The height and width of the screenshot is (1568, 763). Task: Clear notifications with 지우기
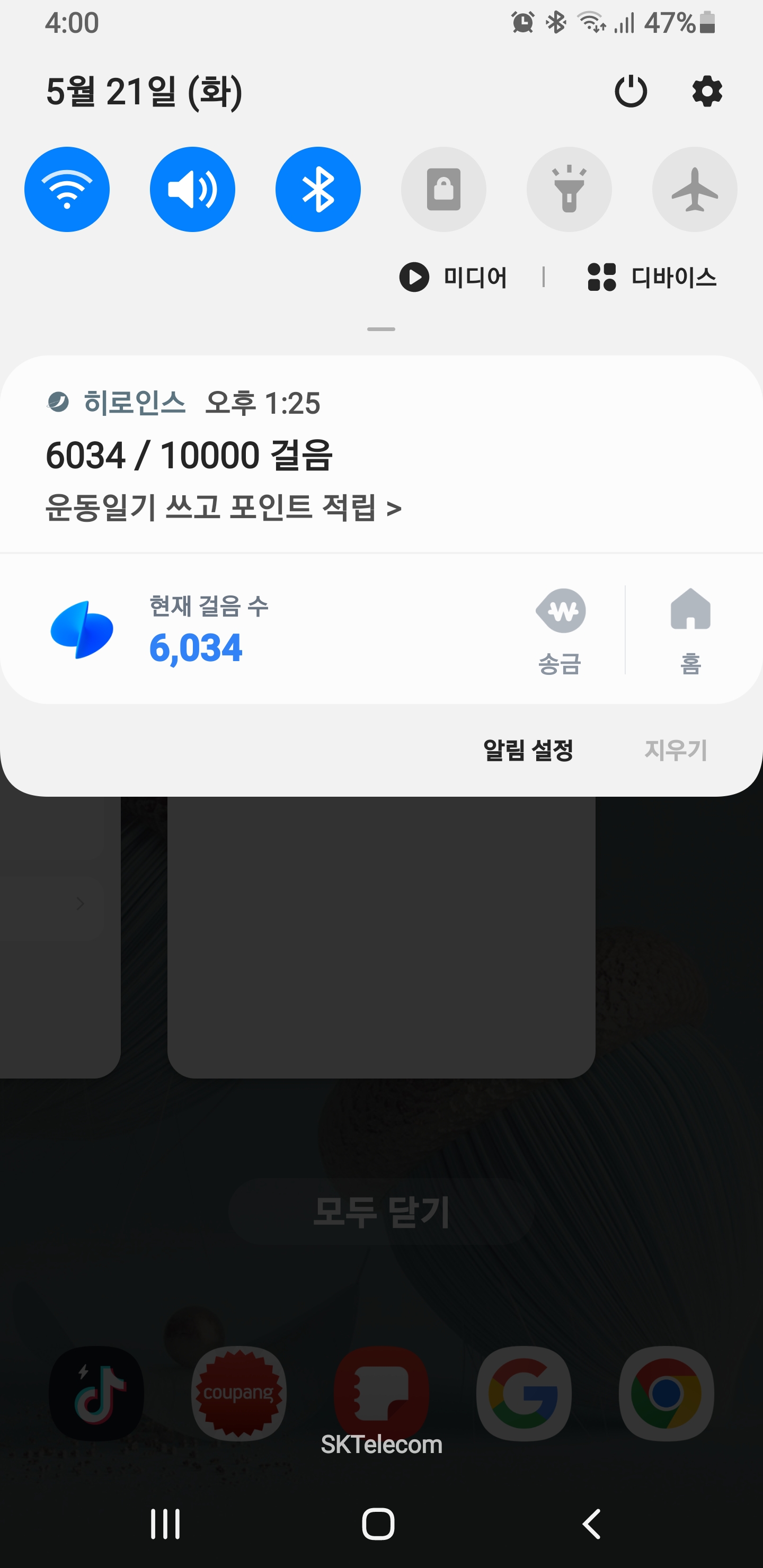pos(676,750)
